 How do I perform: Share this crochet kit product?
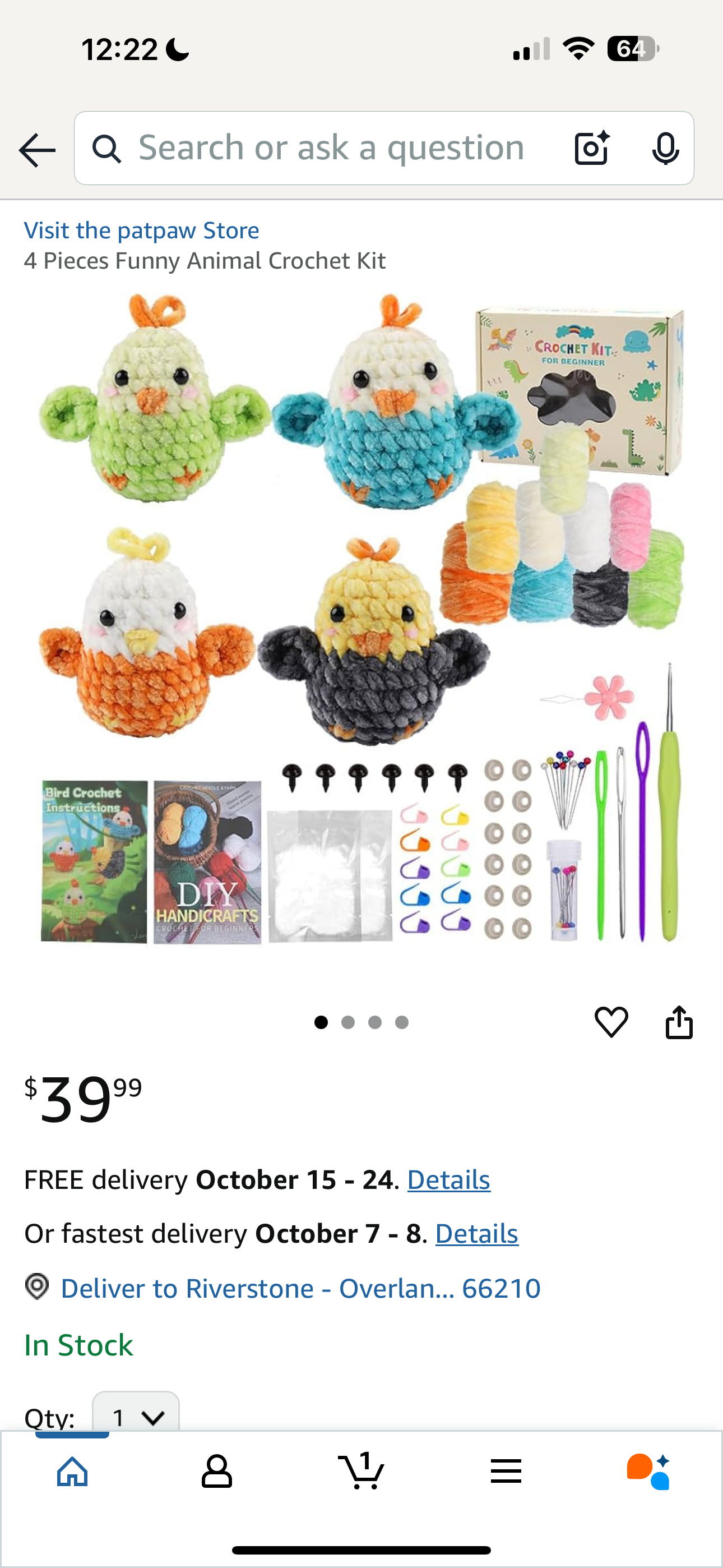pos(679,1021)
